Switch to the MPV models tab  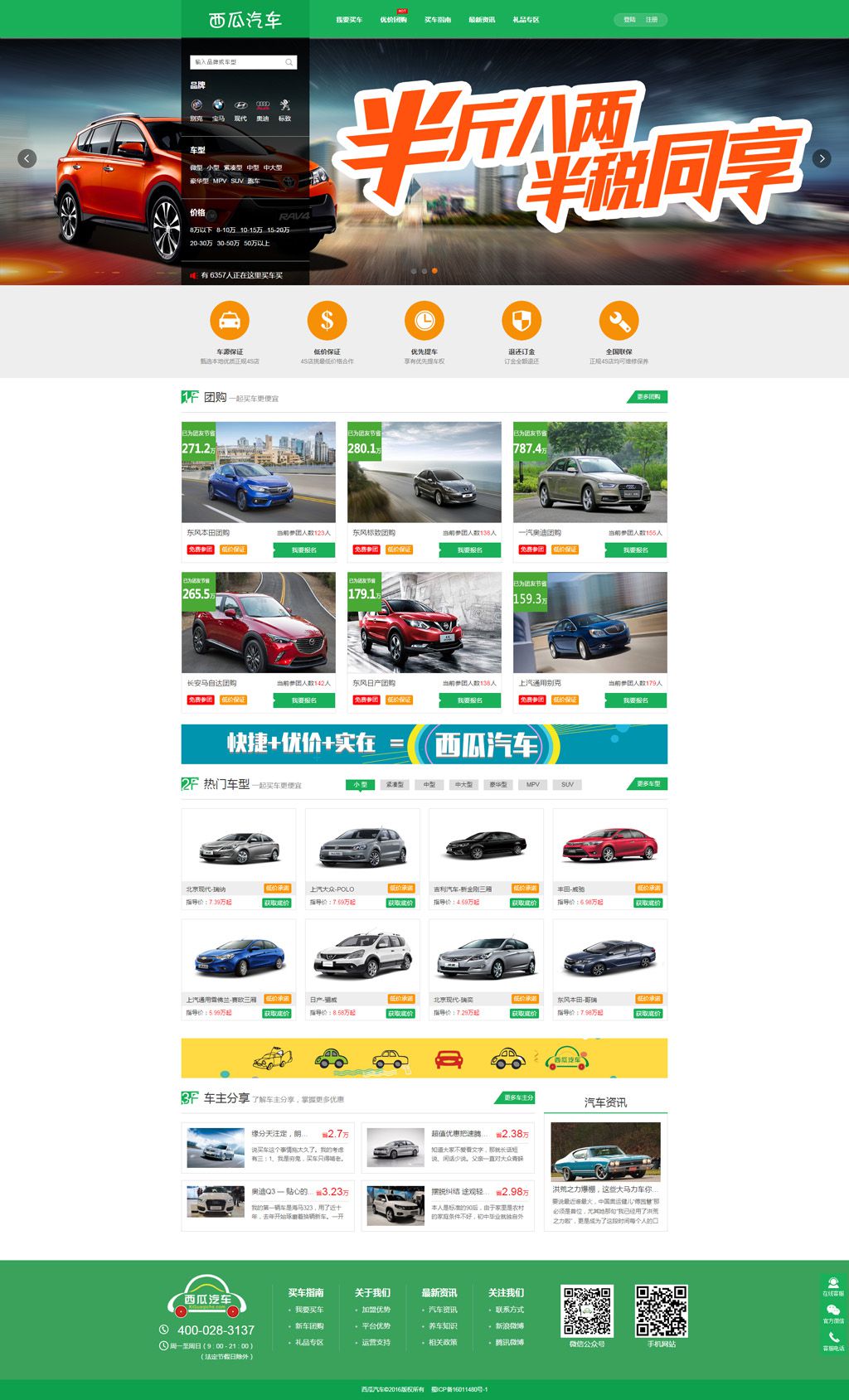[x=532, y=784]
